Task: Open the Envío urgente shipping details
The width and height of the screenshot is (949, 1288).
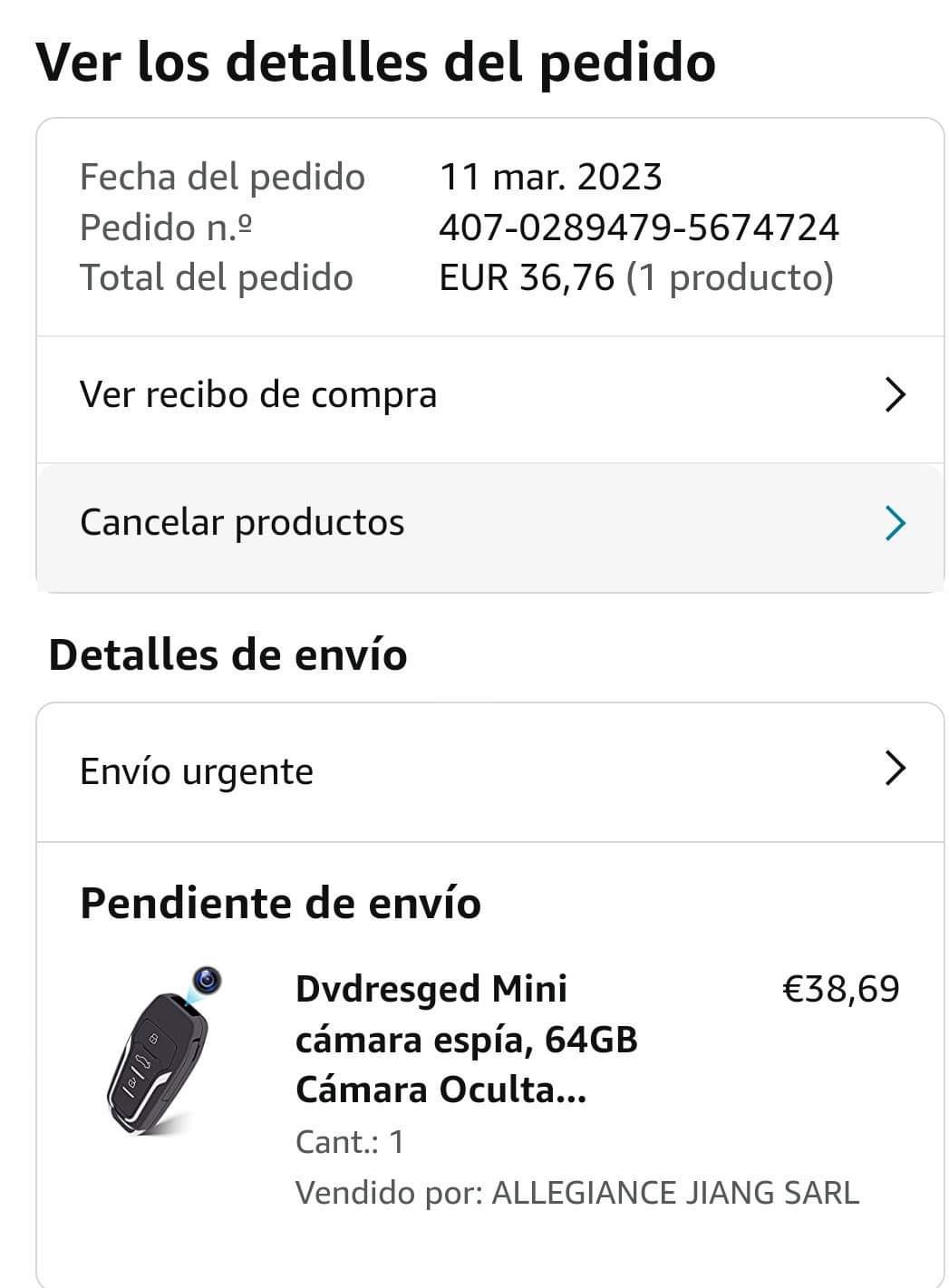Action: pos(489,771)
